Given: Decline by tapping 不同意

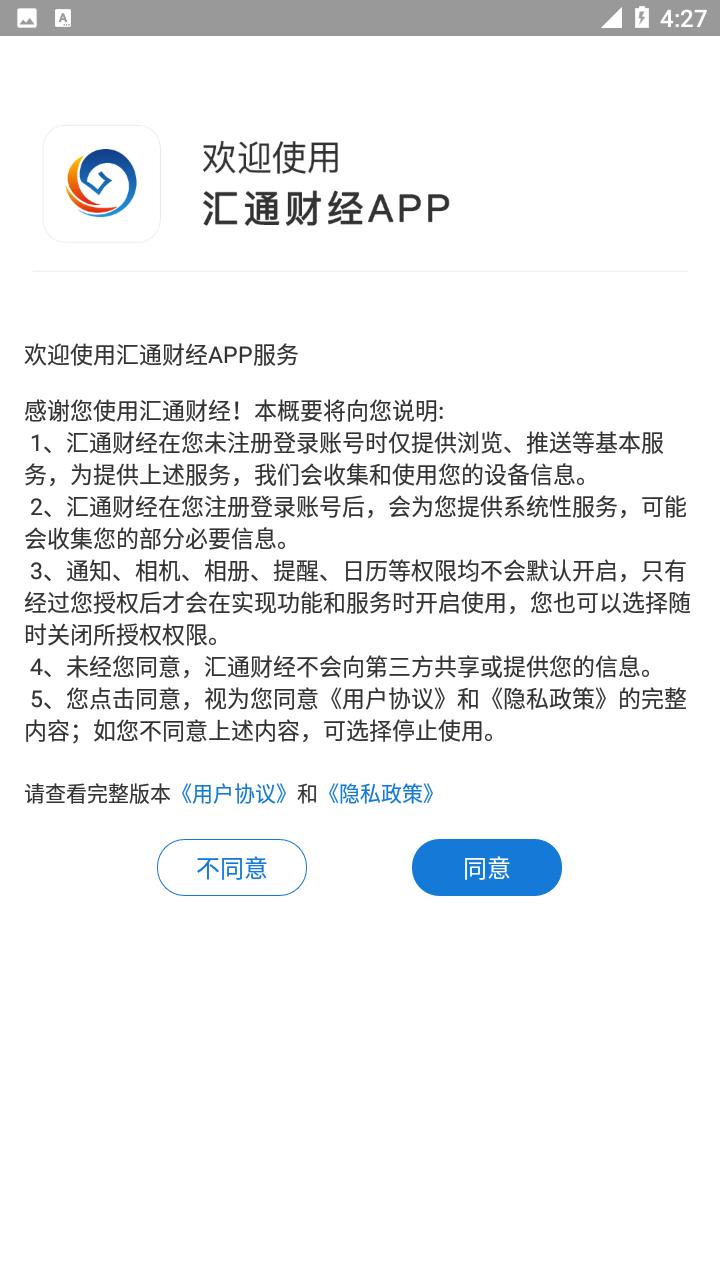Looking at the screenshot, I should tap(232, 867).
